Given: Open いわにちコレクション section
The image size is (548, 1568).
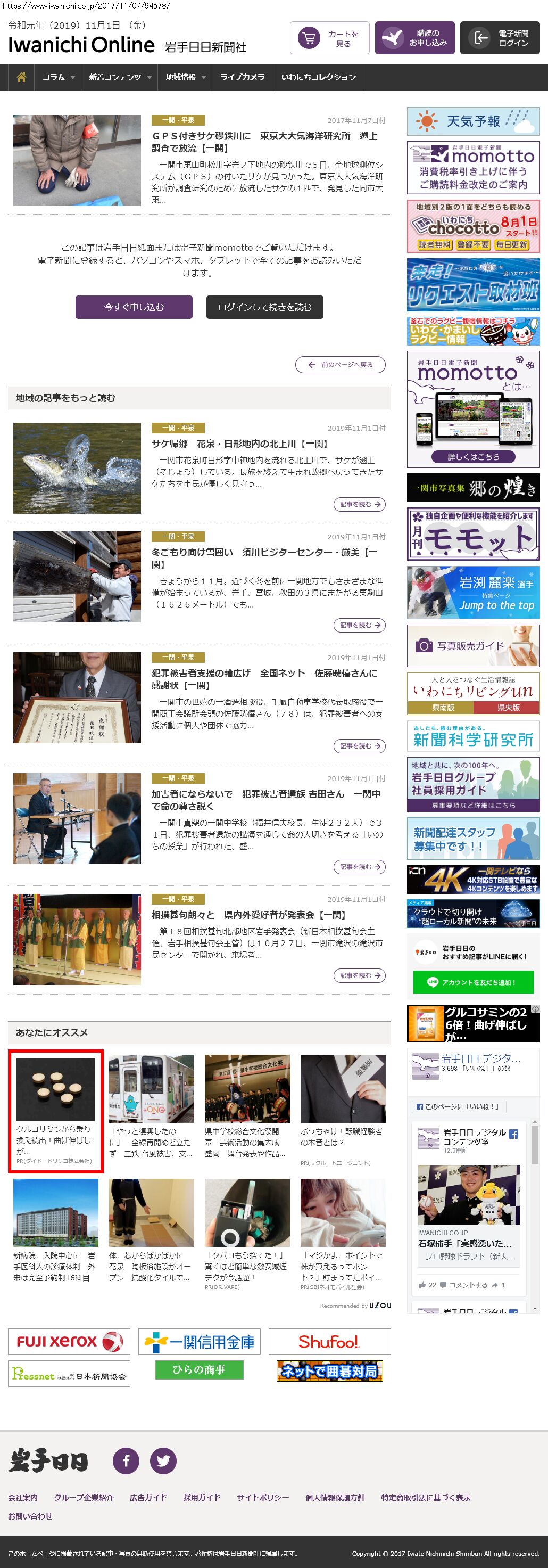Looking at the screenshot, I should pos(318,77).
